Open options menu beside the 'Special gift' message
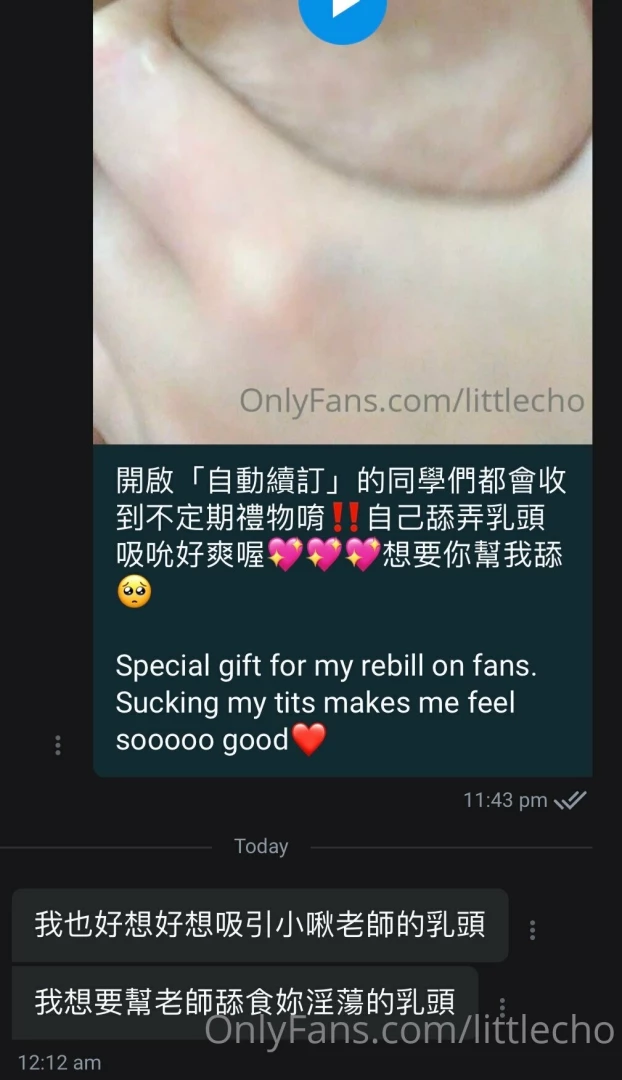 pos(58,745)
